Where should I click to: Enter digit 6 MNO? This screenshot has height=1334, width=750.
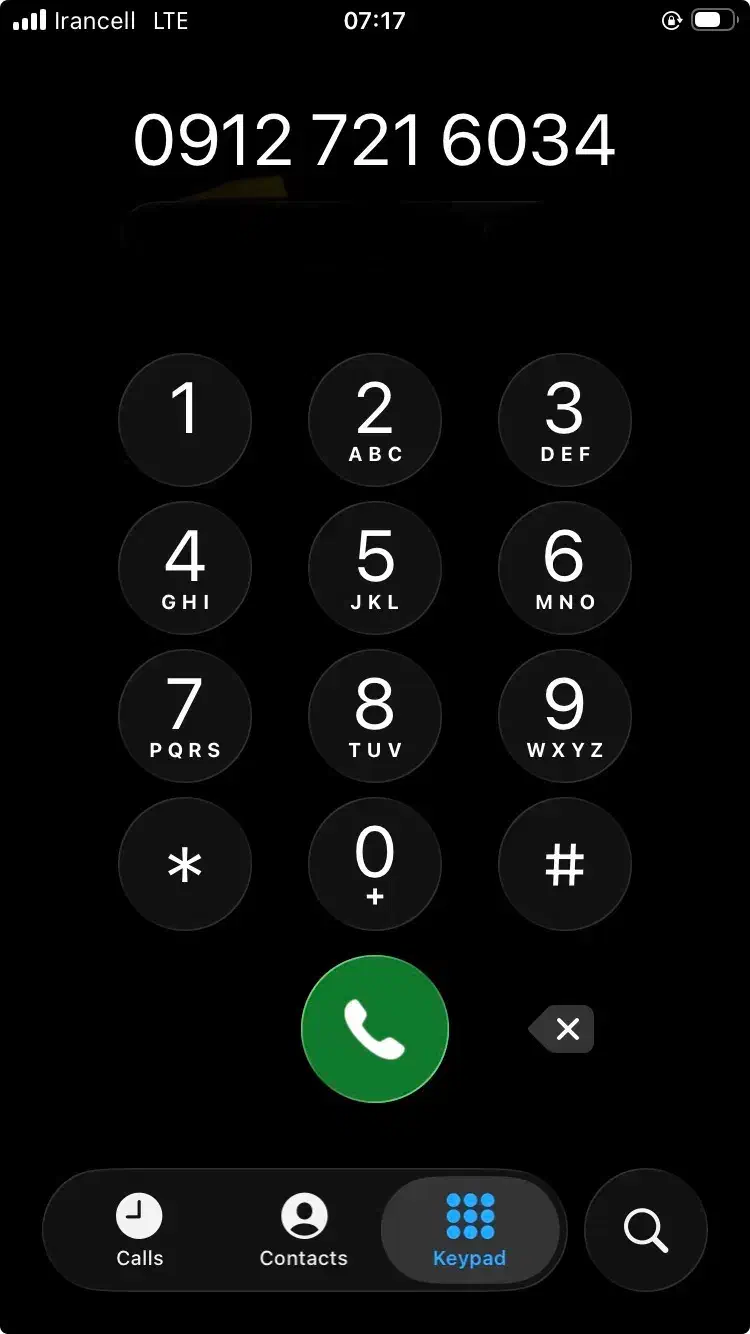click(565, 568)
